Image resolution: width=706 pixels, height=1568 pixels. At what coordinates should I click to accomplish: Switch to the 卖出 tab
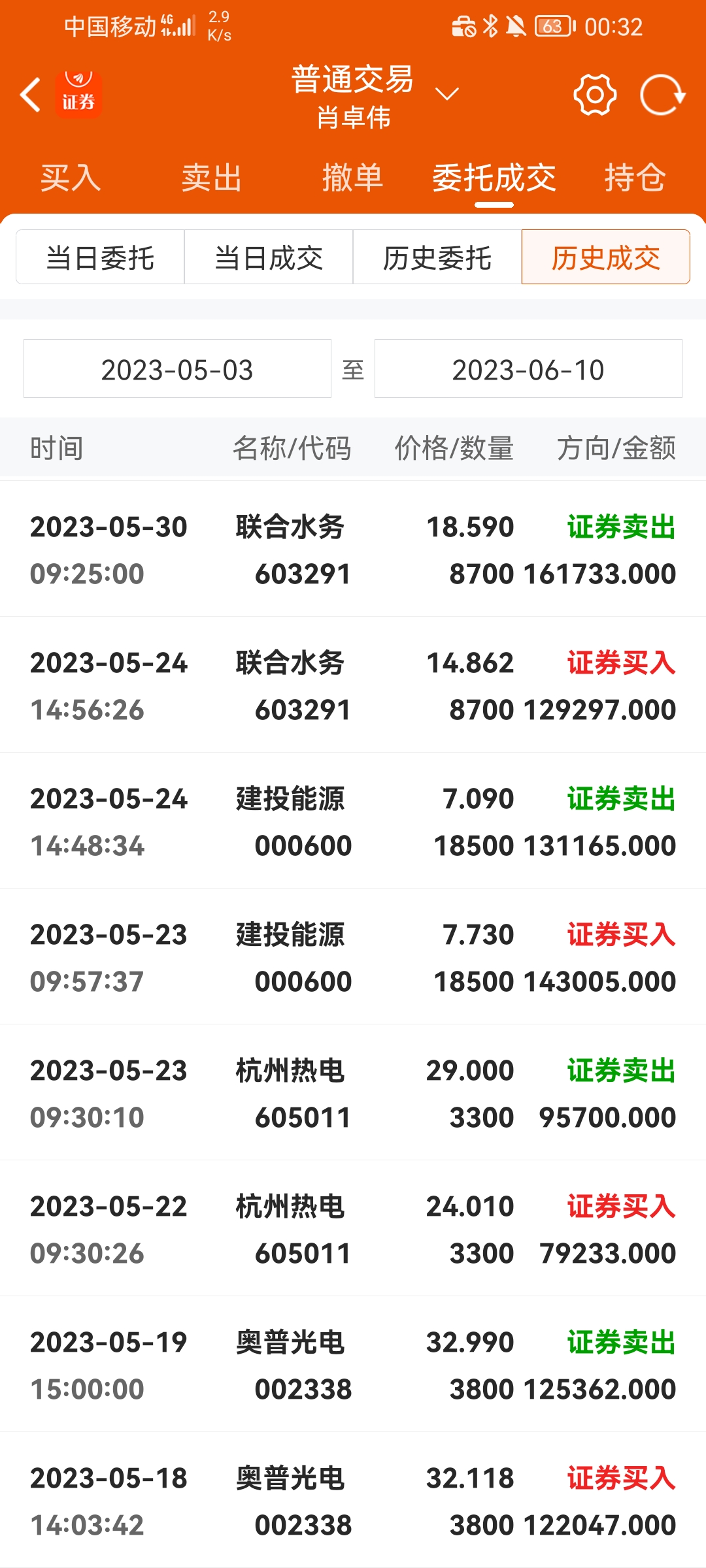tap(211, 178)
